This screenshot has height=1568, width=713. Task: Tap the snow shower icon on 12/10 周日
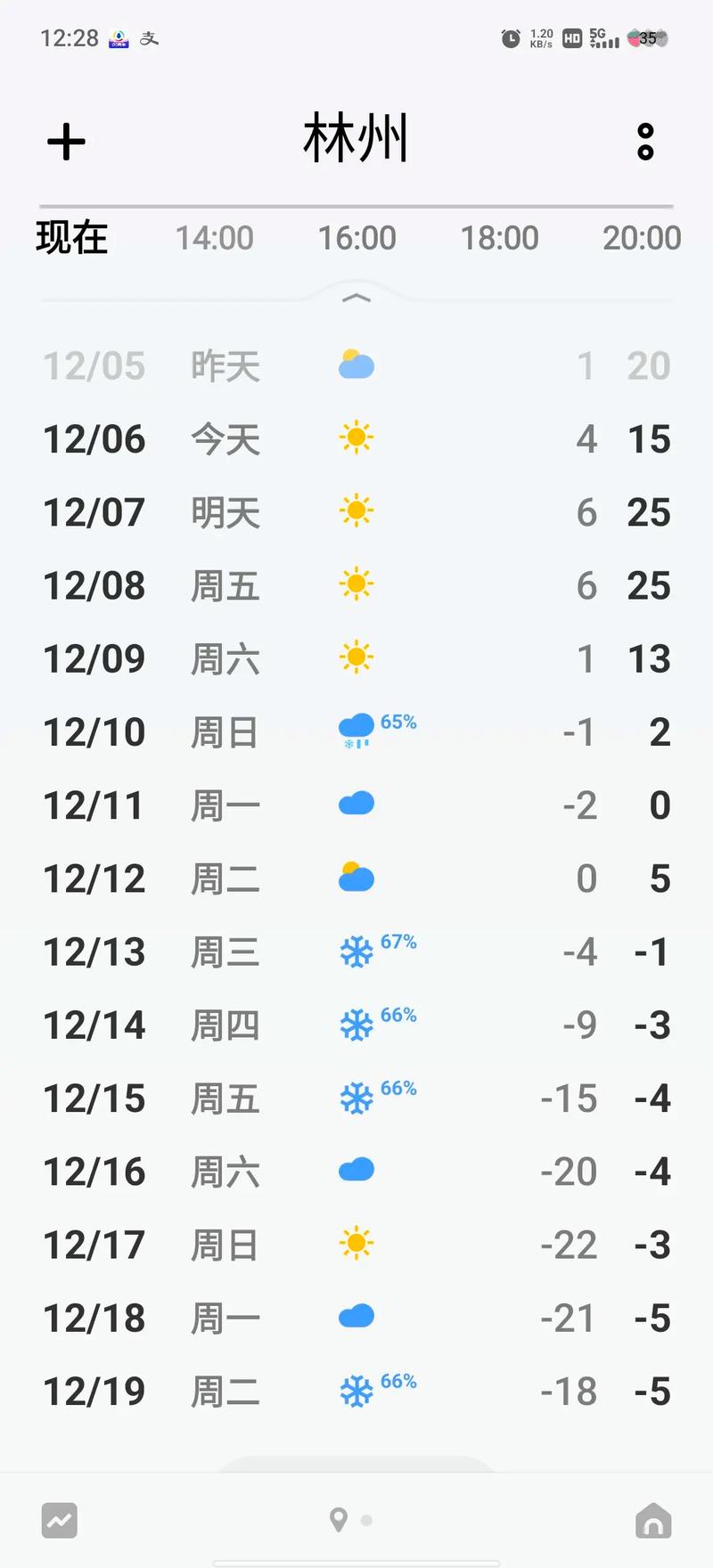tap(355, 729)
